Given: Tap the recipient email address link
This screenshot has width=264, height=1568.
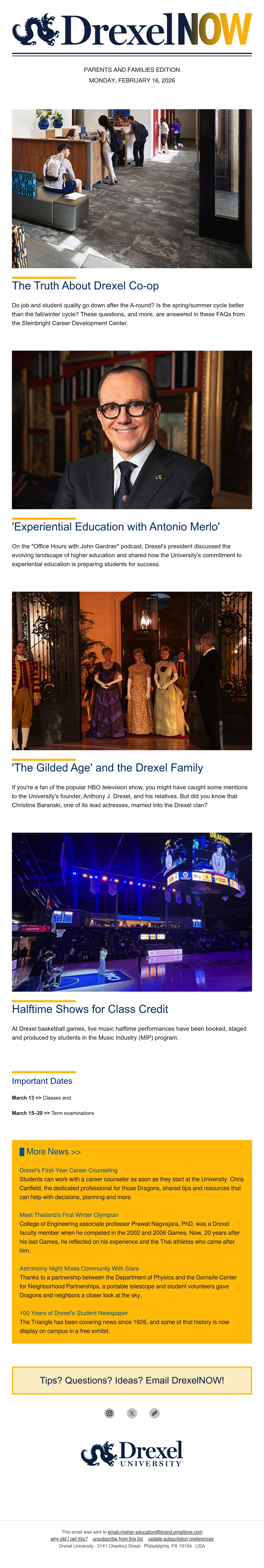Looking at the screenshot, I should (x=155, y=1531).
